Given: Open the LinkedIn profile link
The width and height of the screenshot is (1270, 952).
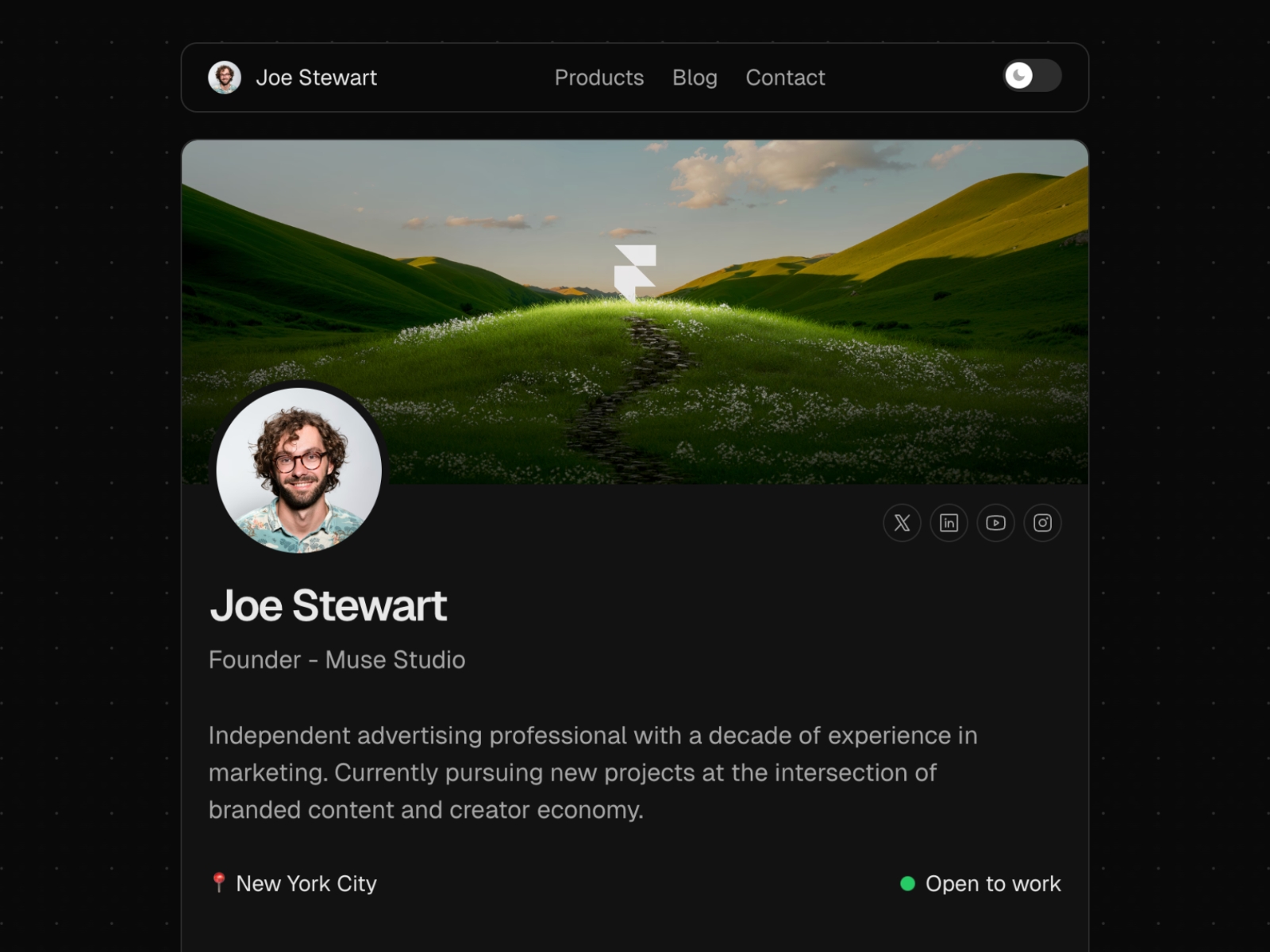Looking at the screenshot, I should (949, 523).
